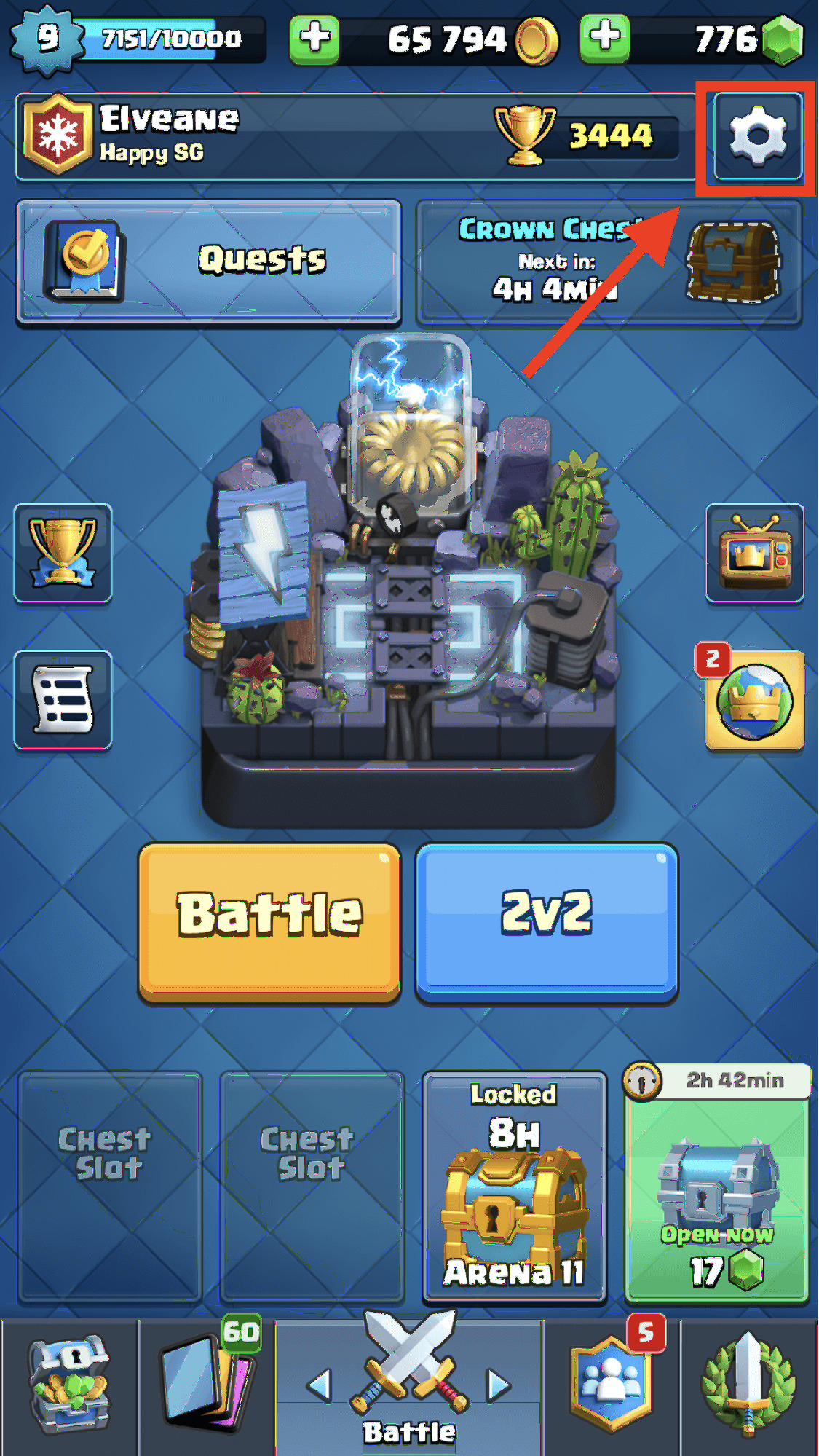This screenshot has width=819, height=1456.
Task: Open the Crown Chest card
Action: [609, 261]
